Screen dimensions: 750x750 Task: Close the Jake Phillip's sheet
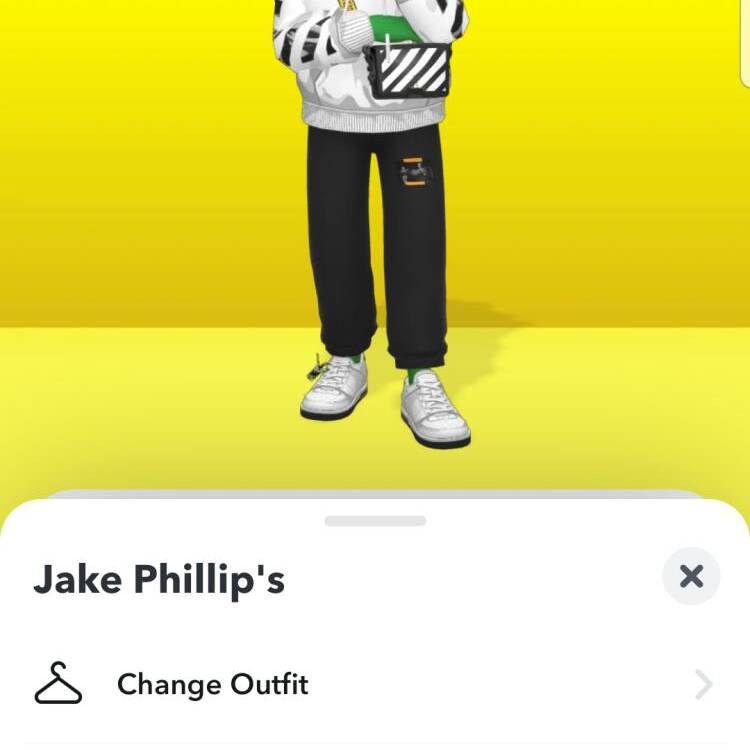pyautogui.click(x=691, y=576)
